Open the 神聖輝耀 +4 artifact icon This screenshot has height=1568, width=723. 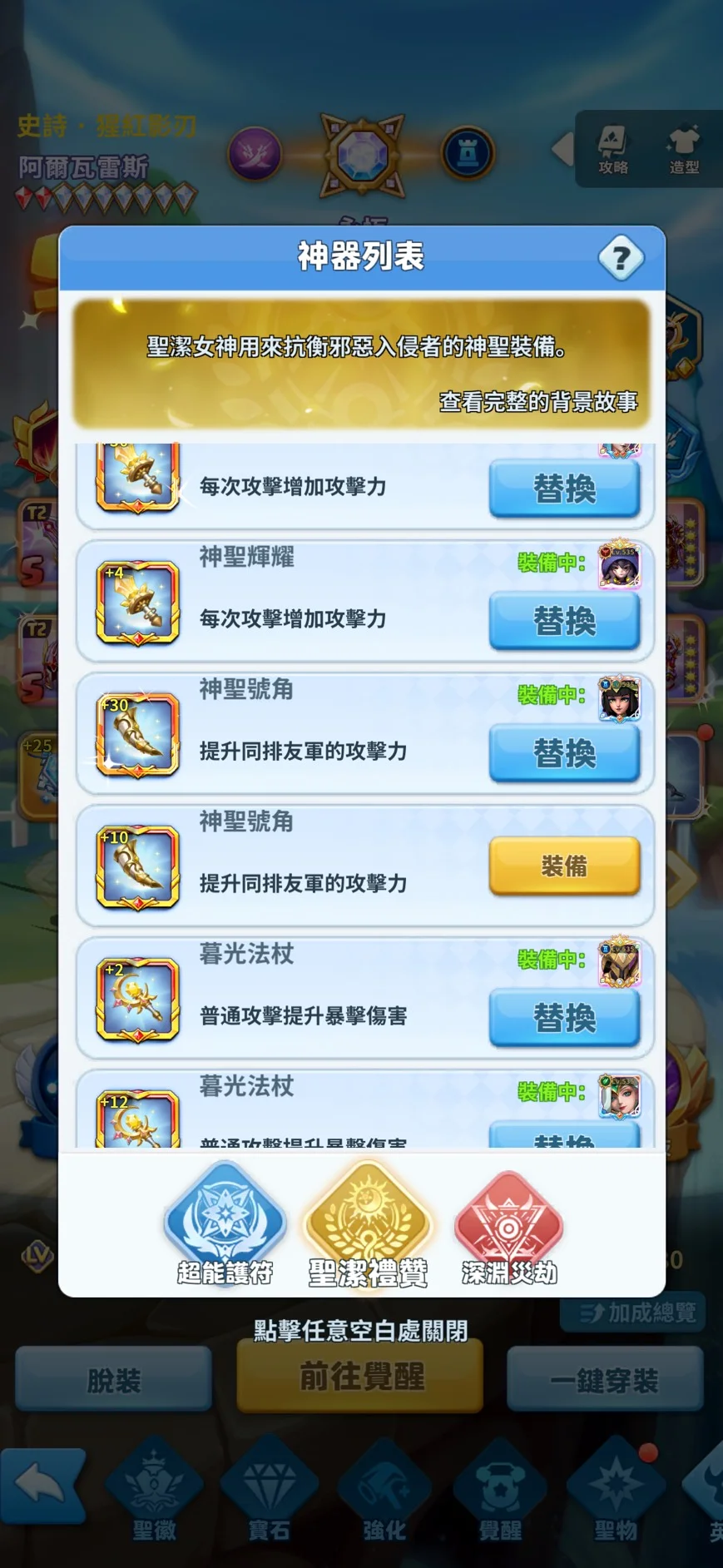coord(138,603)
